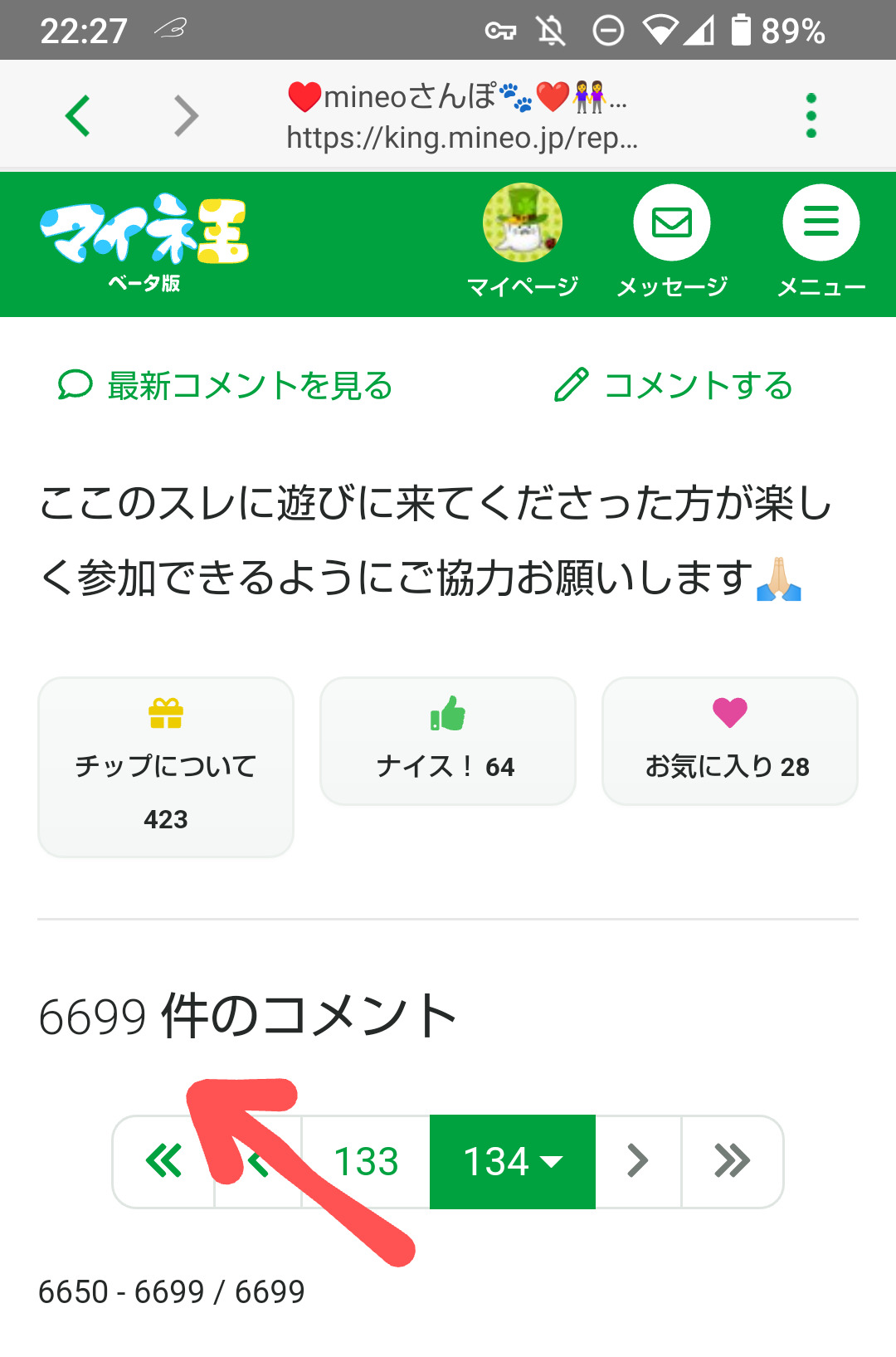Jump to the last comment page
The height and width of the screenshot is (1357, 896).
tap(732, 1161)
